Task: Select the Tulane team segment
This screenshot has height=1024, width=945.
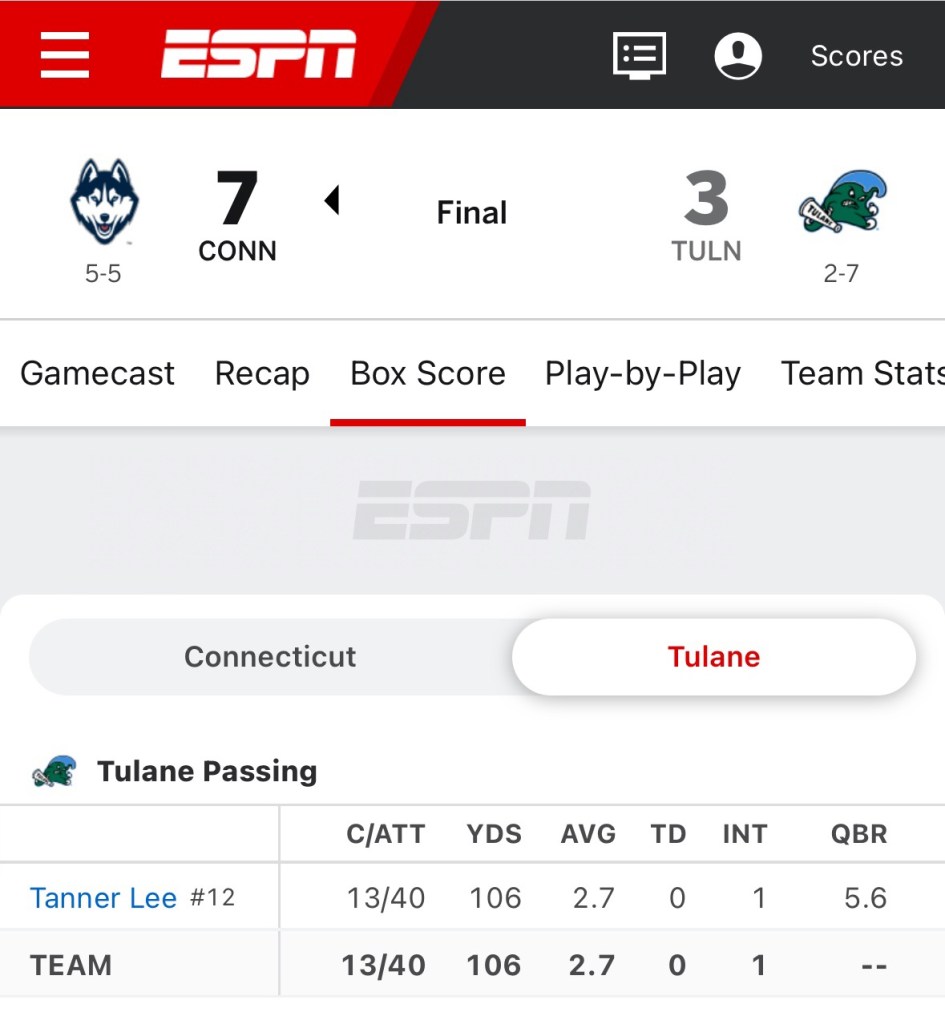Action: pyautogui.click(x=713, y=657)
